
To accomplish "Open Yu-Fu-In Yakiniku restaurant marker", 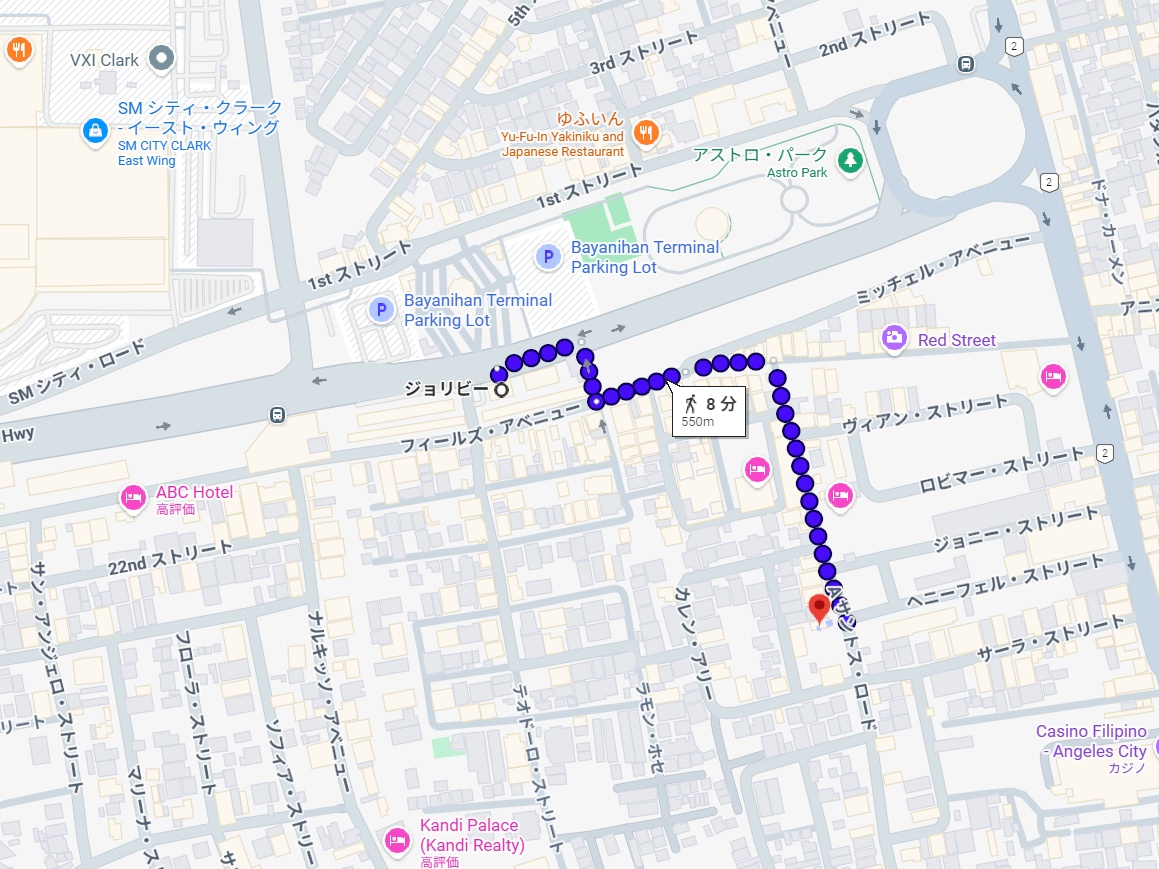I will (647, 131).
